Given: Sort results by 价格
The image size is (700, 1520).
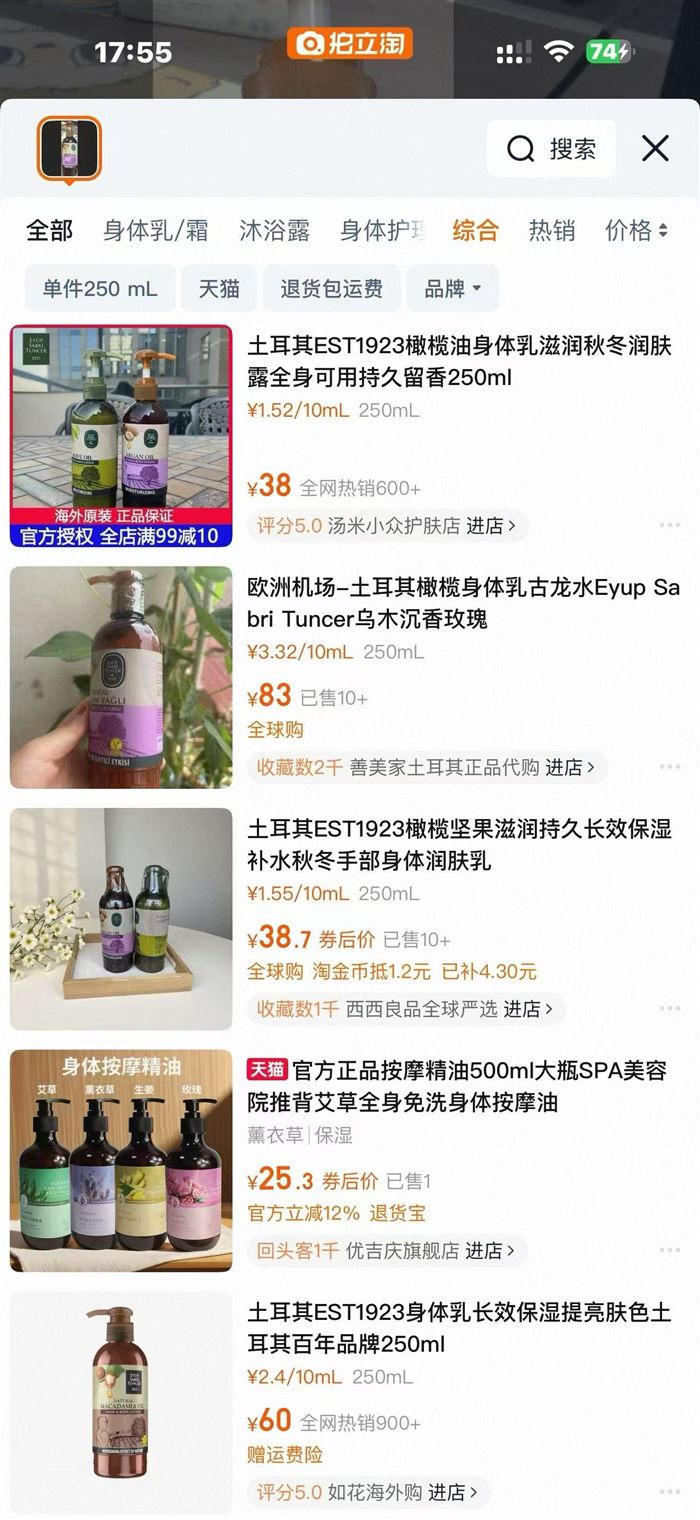Looking at the screenshot, I should 635,231.
